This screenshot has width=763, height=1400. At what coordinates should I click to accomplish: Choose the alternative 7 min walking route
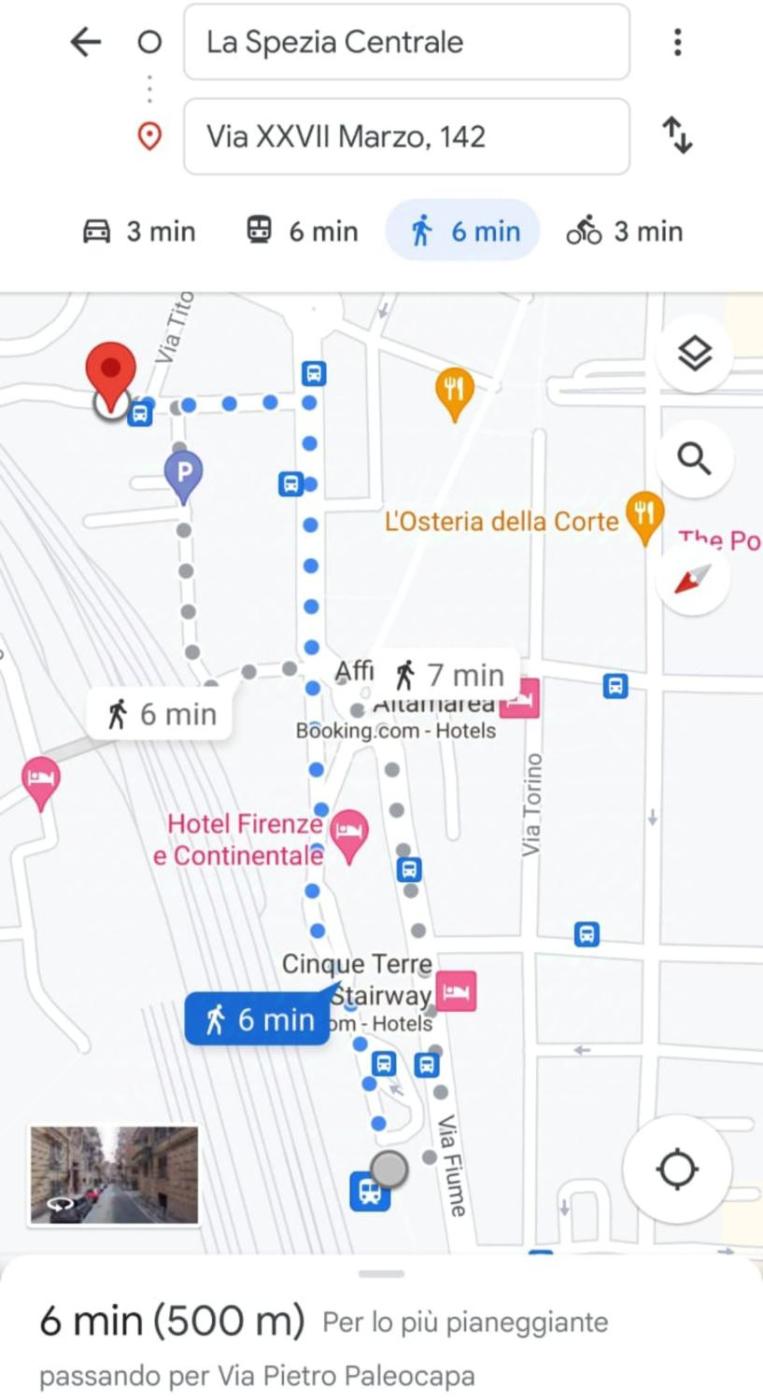point(448,675)
